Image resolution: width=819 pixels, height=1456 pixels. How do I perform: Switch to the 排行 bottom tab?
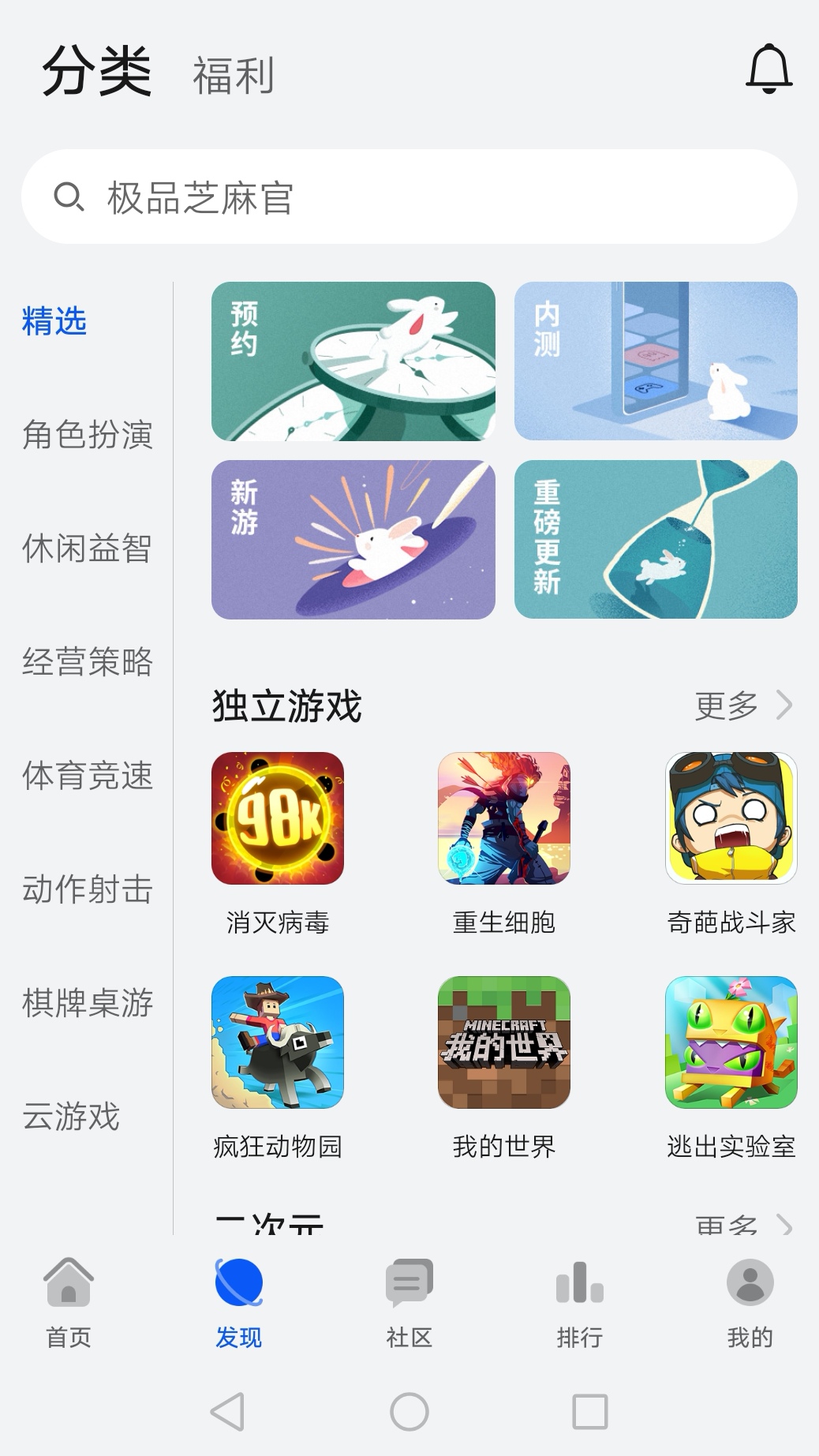click(x=580, y=1304)
